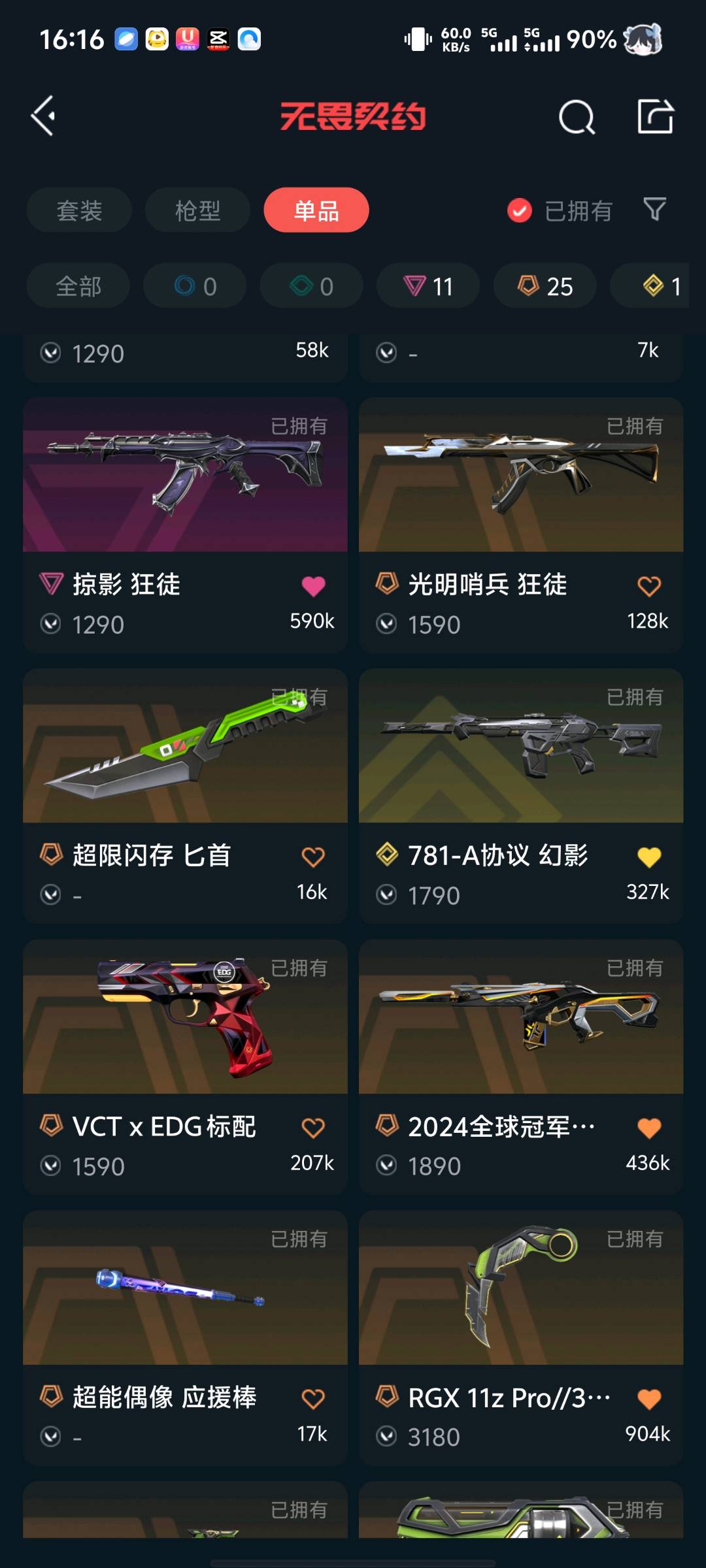
Task: Toggle the 已拥有 checkbox
Action: point(520,210)
